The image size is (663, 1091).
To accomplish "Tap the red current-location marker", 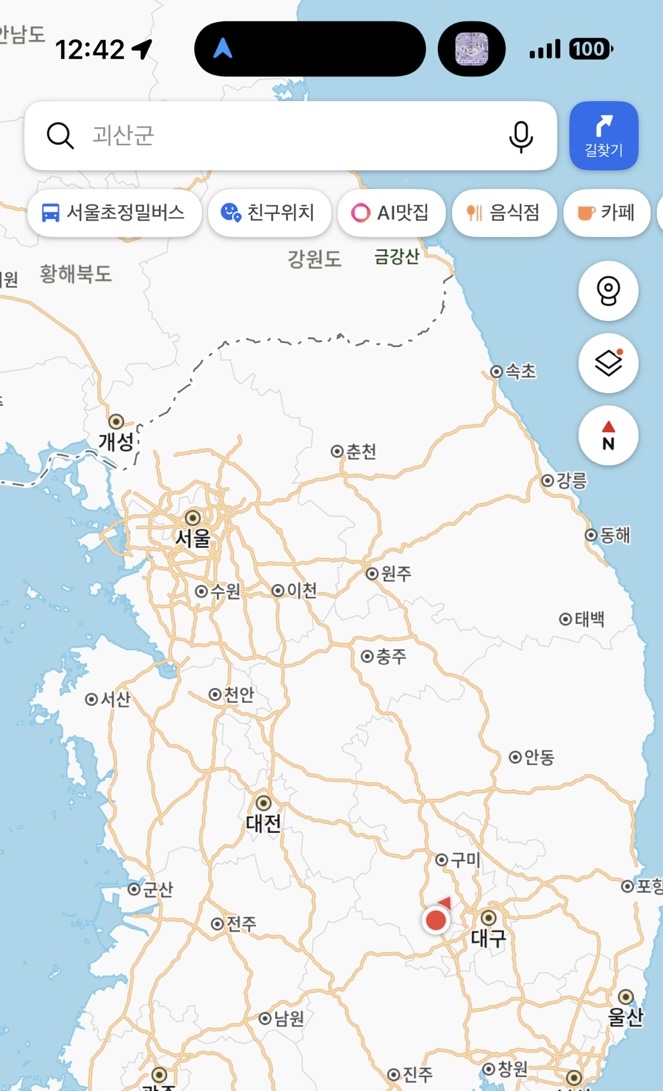I will pos(436,919).
